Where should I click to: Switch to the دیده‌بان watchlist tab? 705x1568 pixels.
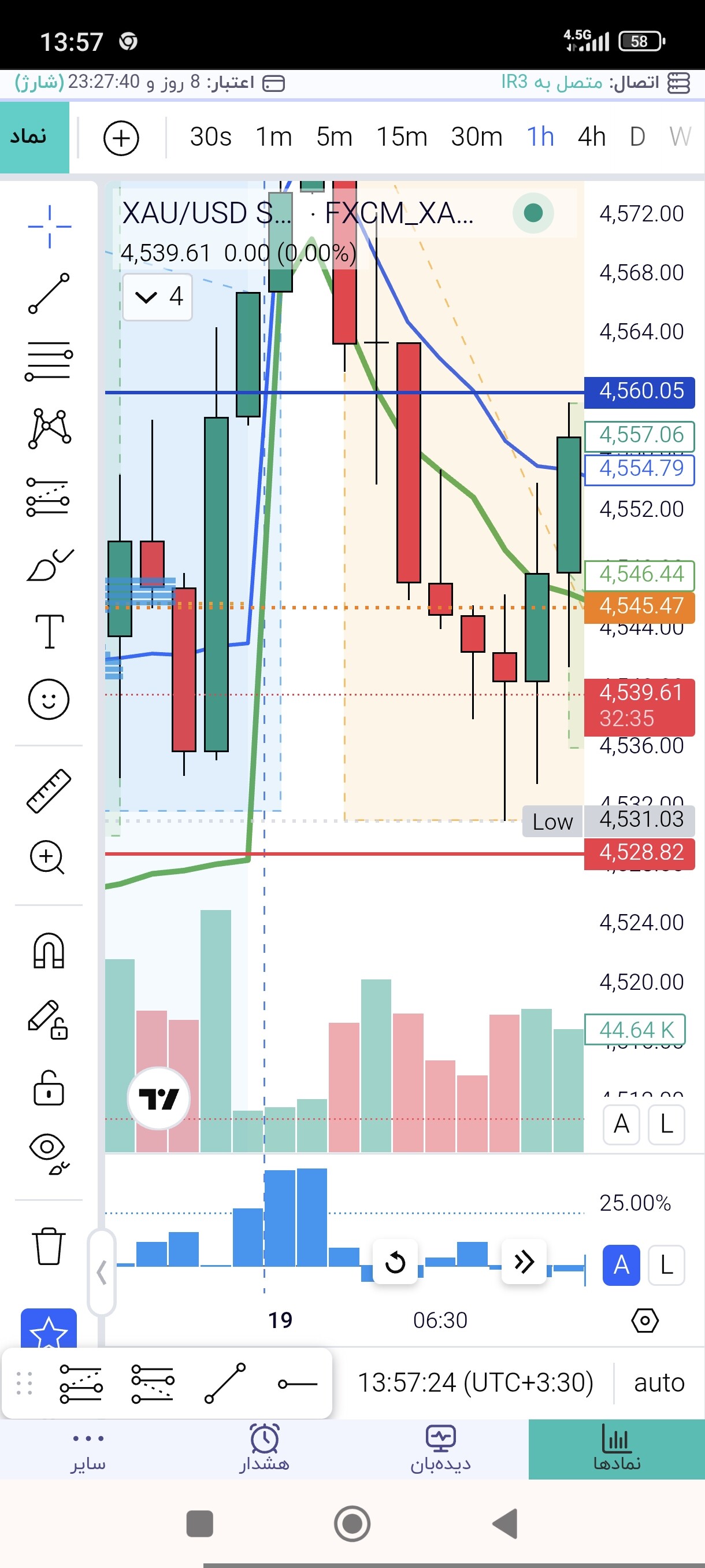click(x=440, y=1449)
